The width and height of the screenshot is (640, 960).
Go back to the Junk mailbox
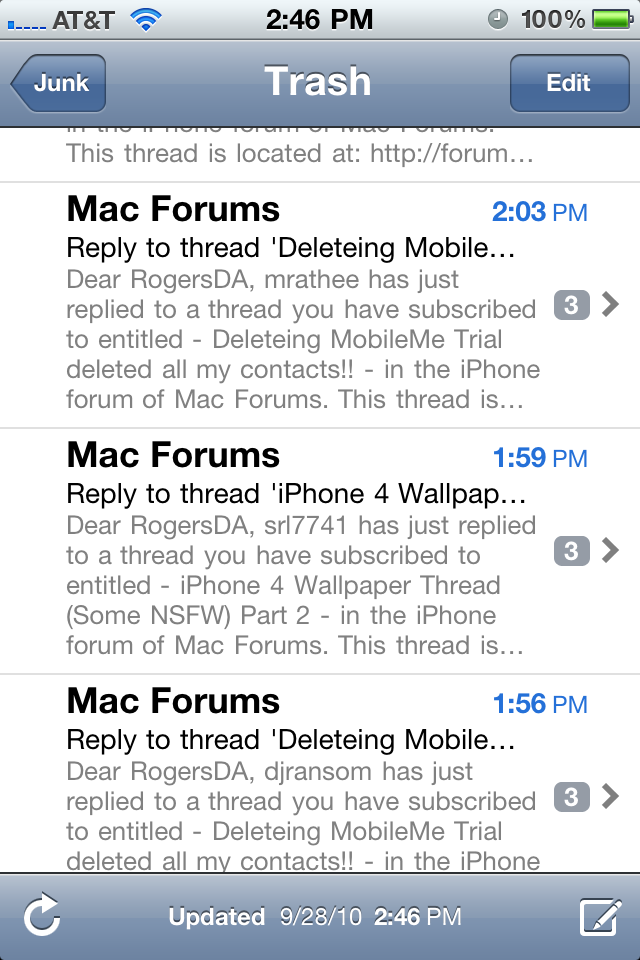tap(60, 83)
